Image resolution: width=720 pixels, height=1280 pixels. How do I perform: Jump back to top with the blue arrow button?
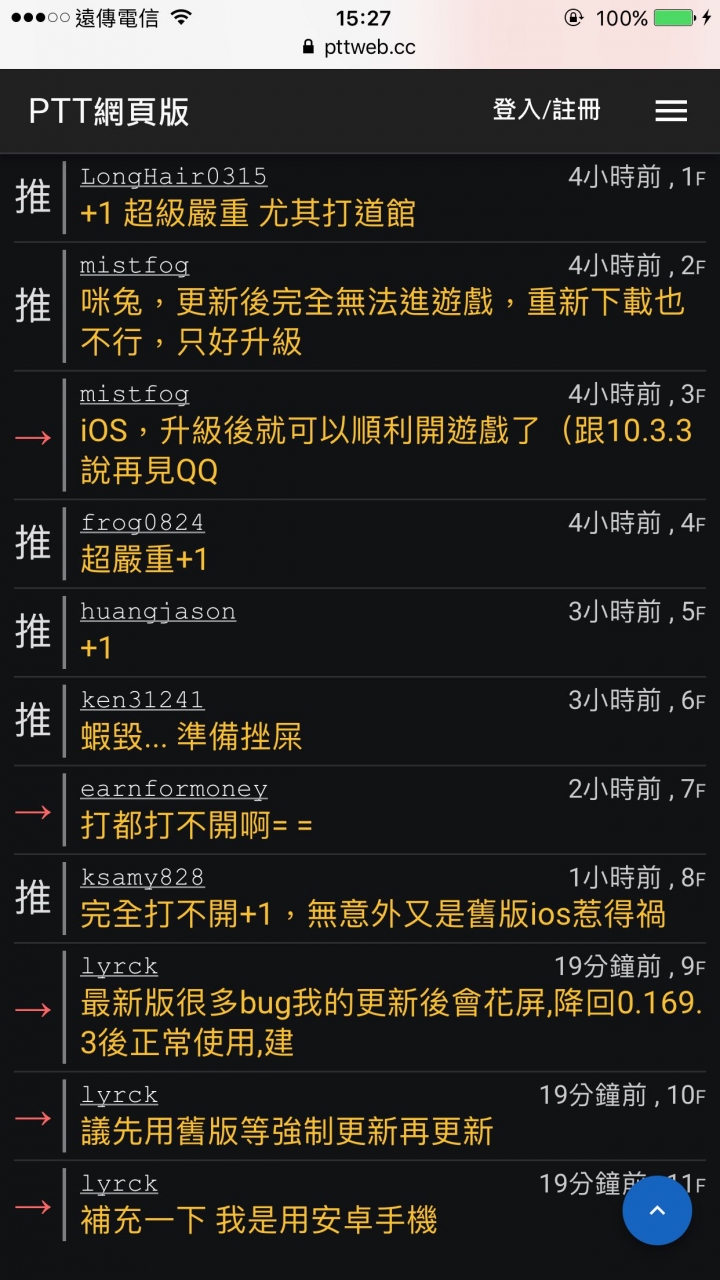click(x=657, y=1210)
